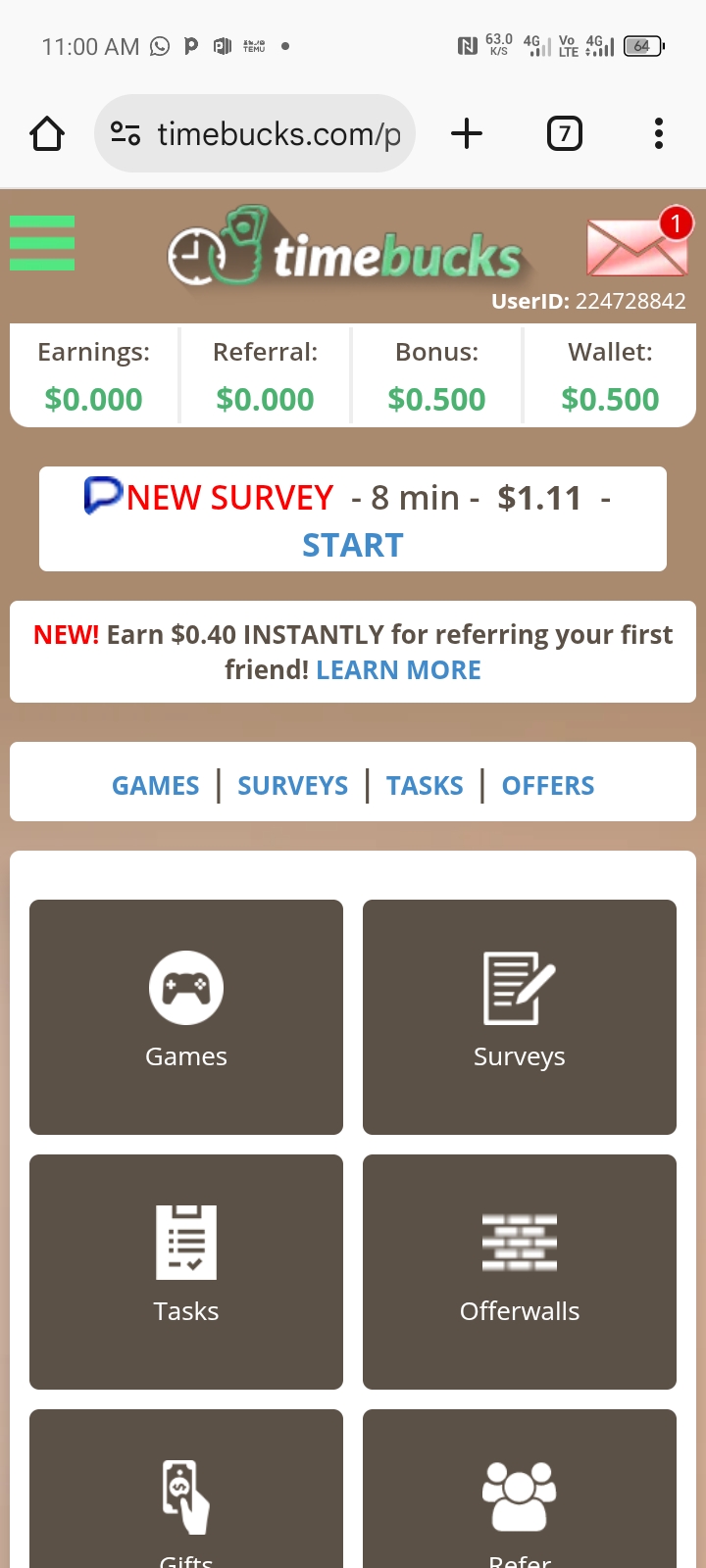This screenshot has width=706, height=1568.
Task: Open the messages envelope icon
Action: [636, 246]
